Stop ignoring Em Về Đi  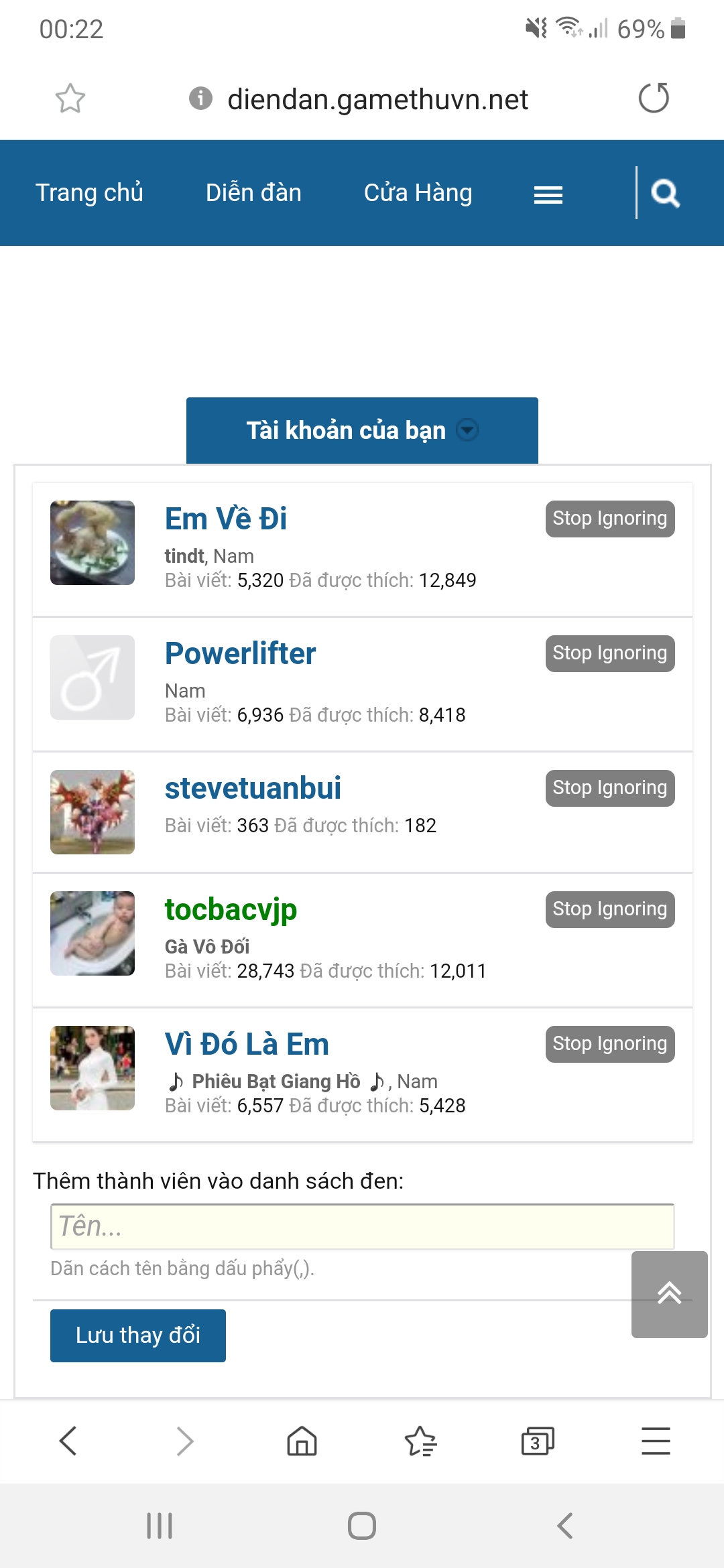pyautogui.click(x=609, y=519)
